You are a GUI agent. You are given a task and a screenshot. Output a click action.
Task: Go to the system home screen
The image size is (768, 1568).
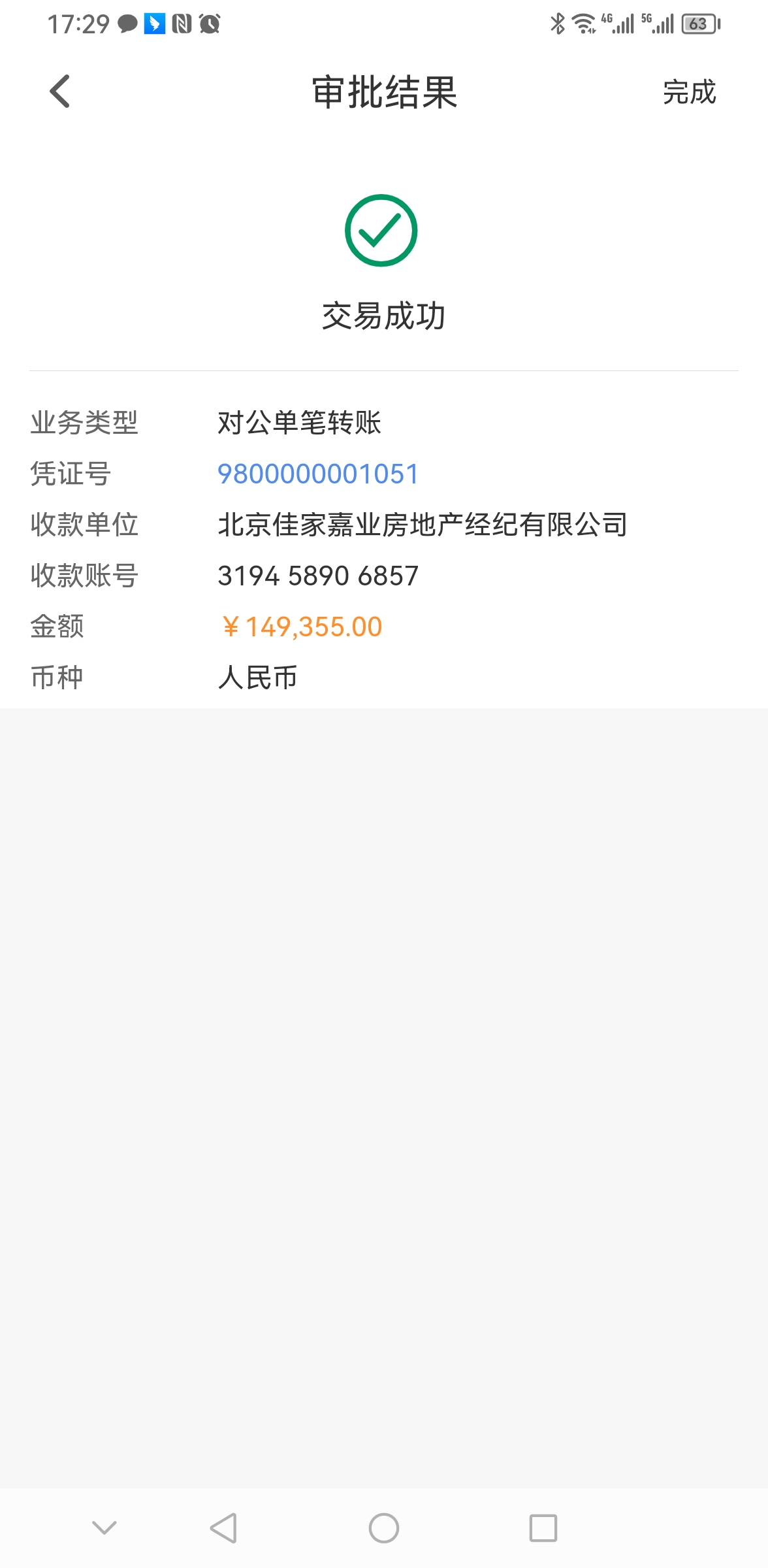pyautogui.click(x=384, y=1528)
